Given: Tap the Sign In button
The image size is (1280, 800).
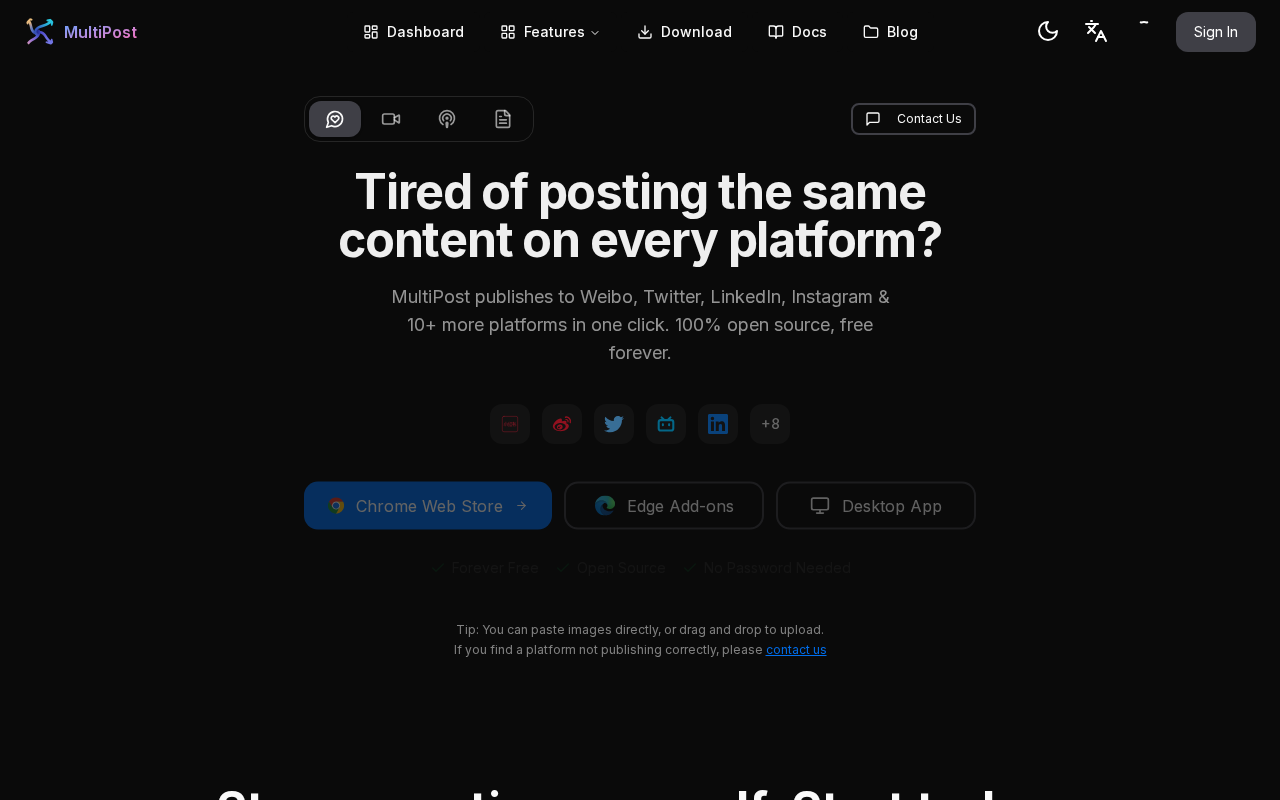Looking at the screenshot, I should click(x=1215, y=32).
